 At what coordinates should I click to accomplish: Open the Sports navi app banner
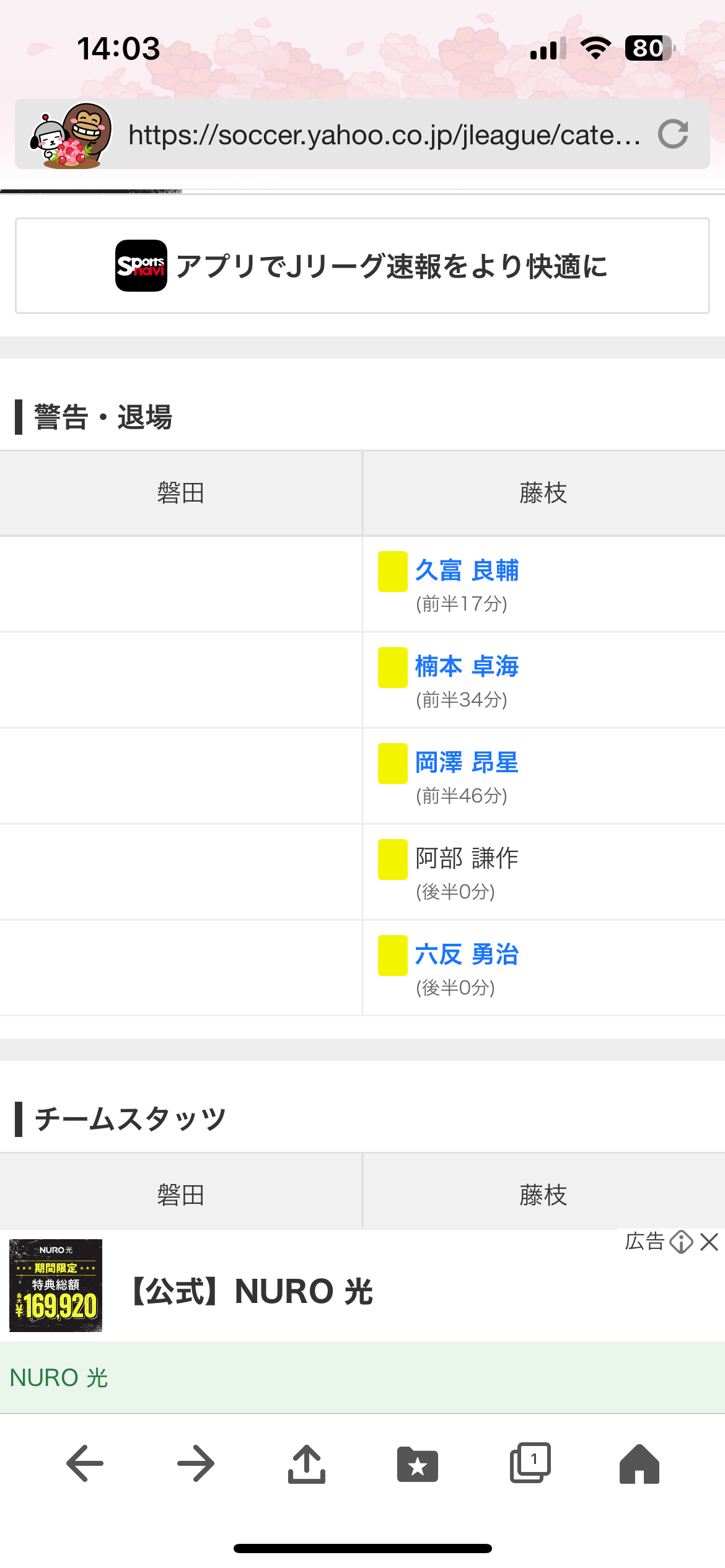pyautogui.click(x=362, y=266)
